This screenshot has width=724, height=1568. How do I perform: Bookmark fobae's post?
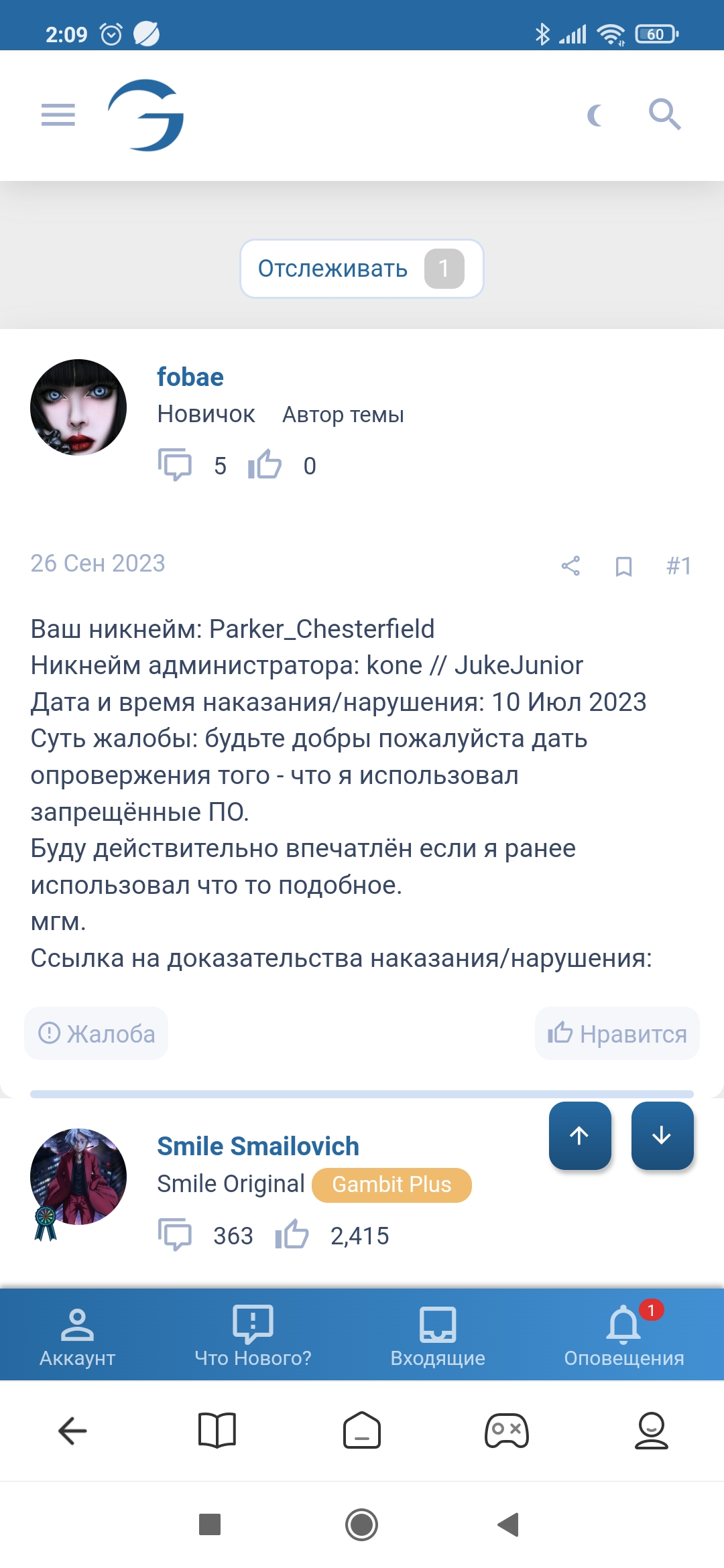(x=623, y=566)
